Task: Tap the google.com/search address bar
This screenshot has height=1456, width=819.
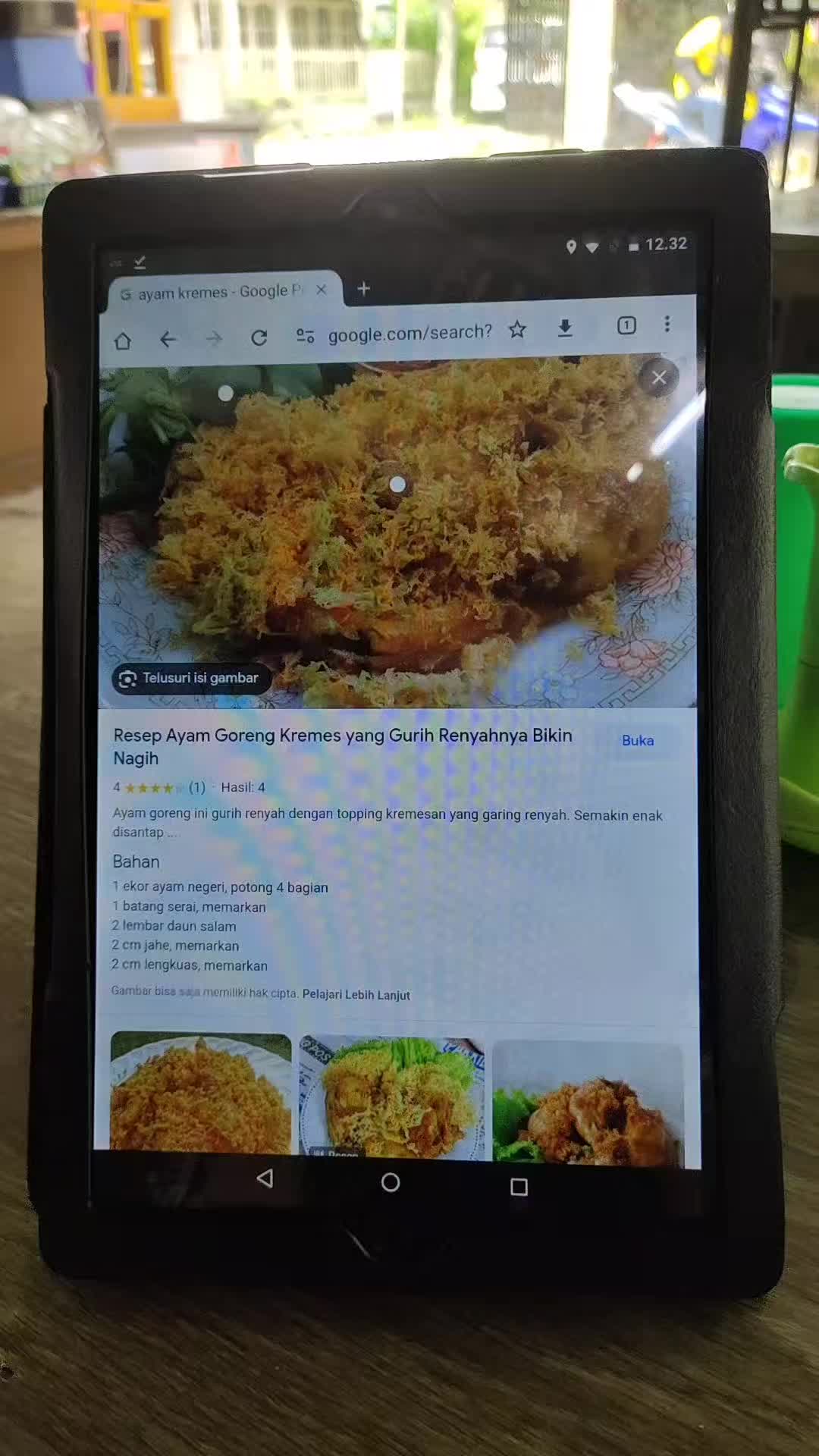Action: pos(409,333)
